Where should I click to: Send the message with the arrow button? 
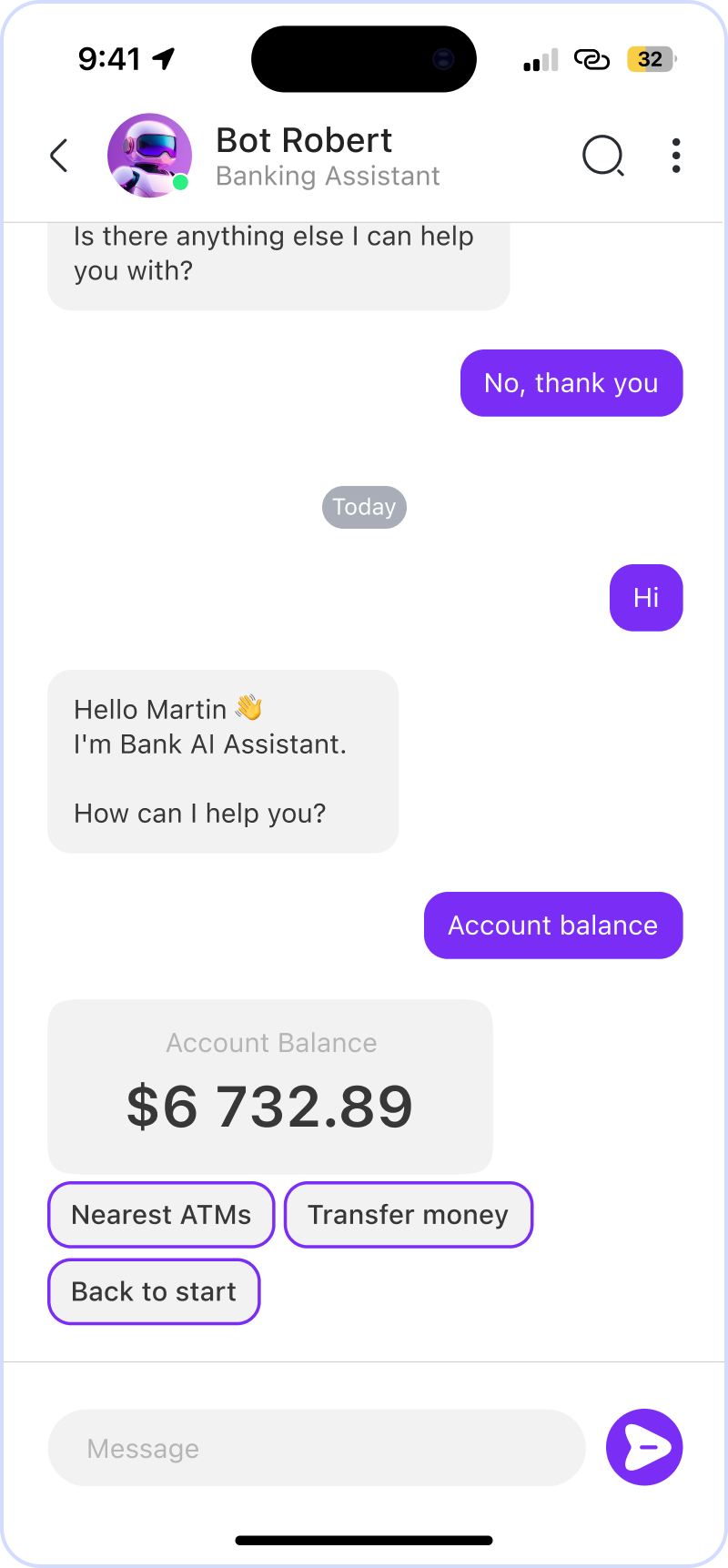(x=644, y=1447)
